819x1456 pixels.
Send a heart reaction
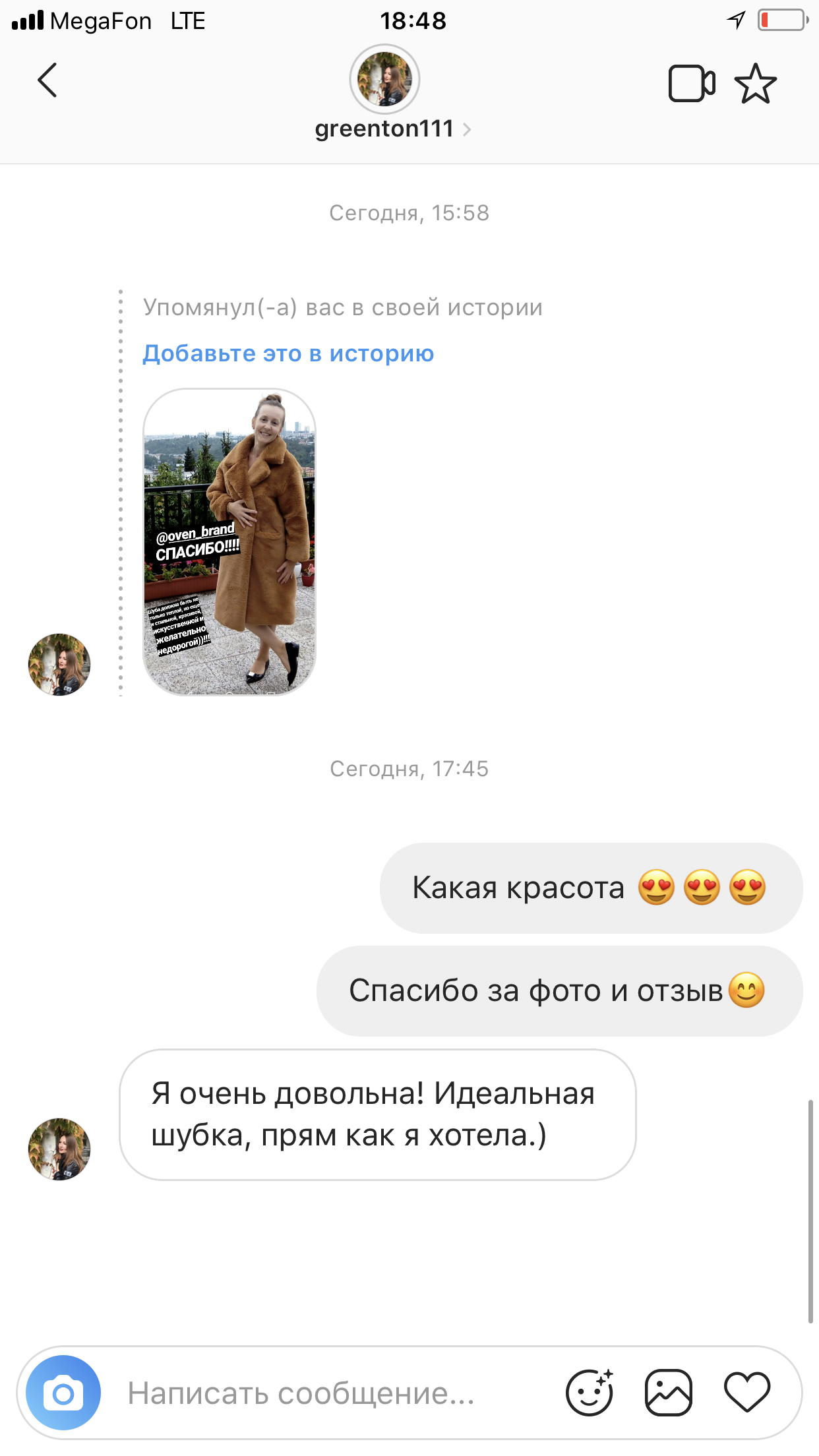(746, 1392)
